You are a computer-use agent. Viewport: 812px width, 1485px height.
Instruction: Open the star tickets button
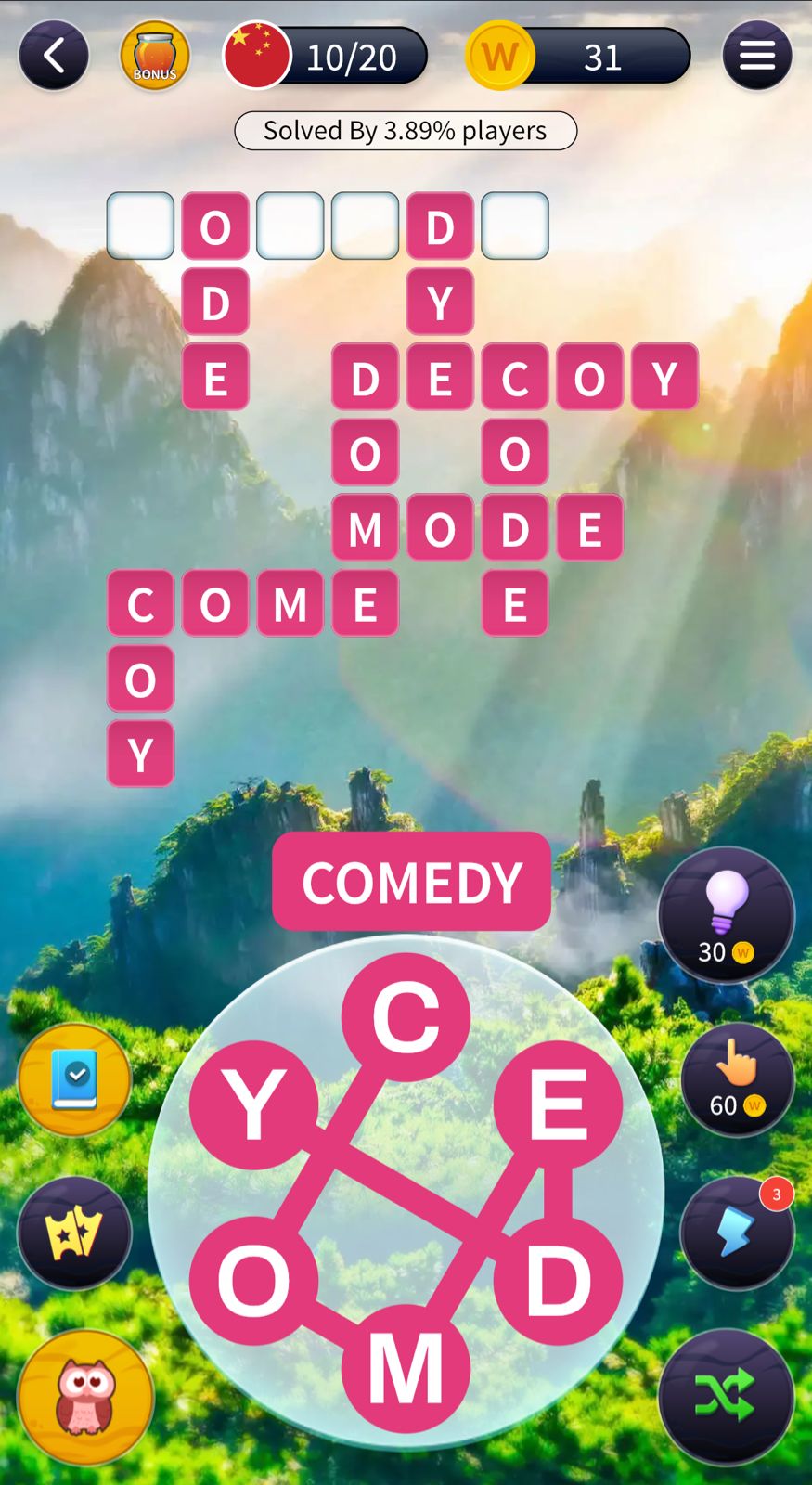[74, 1233]
